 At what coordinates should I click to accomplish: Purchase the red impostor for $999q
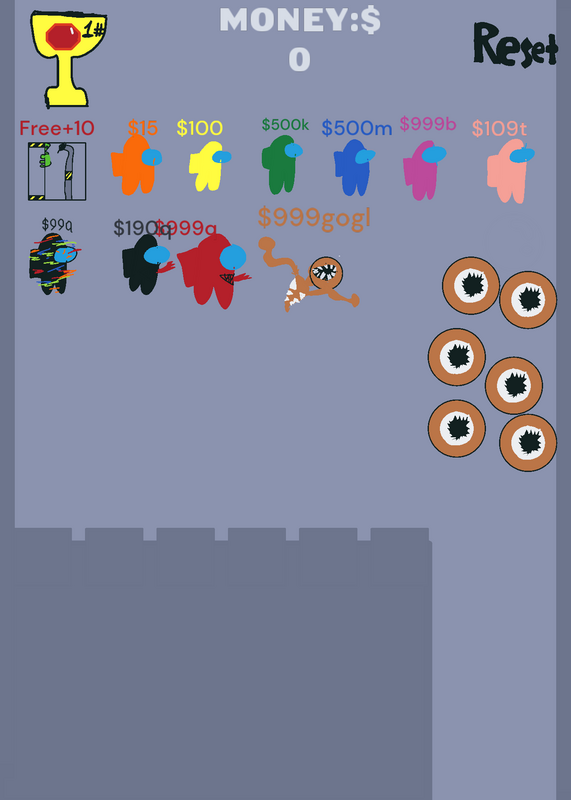coord(213,271)
